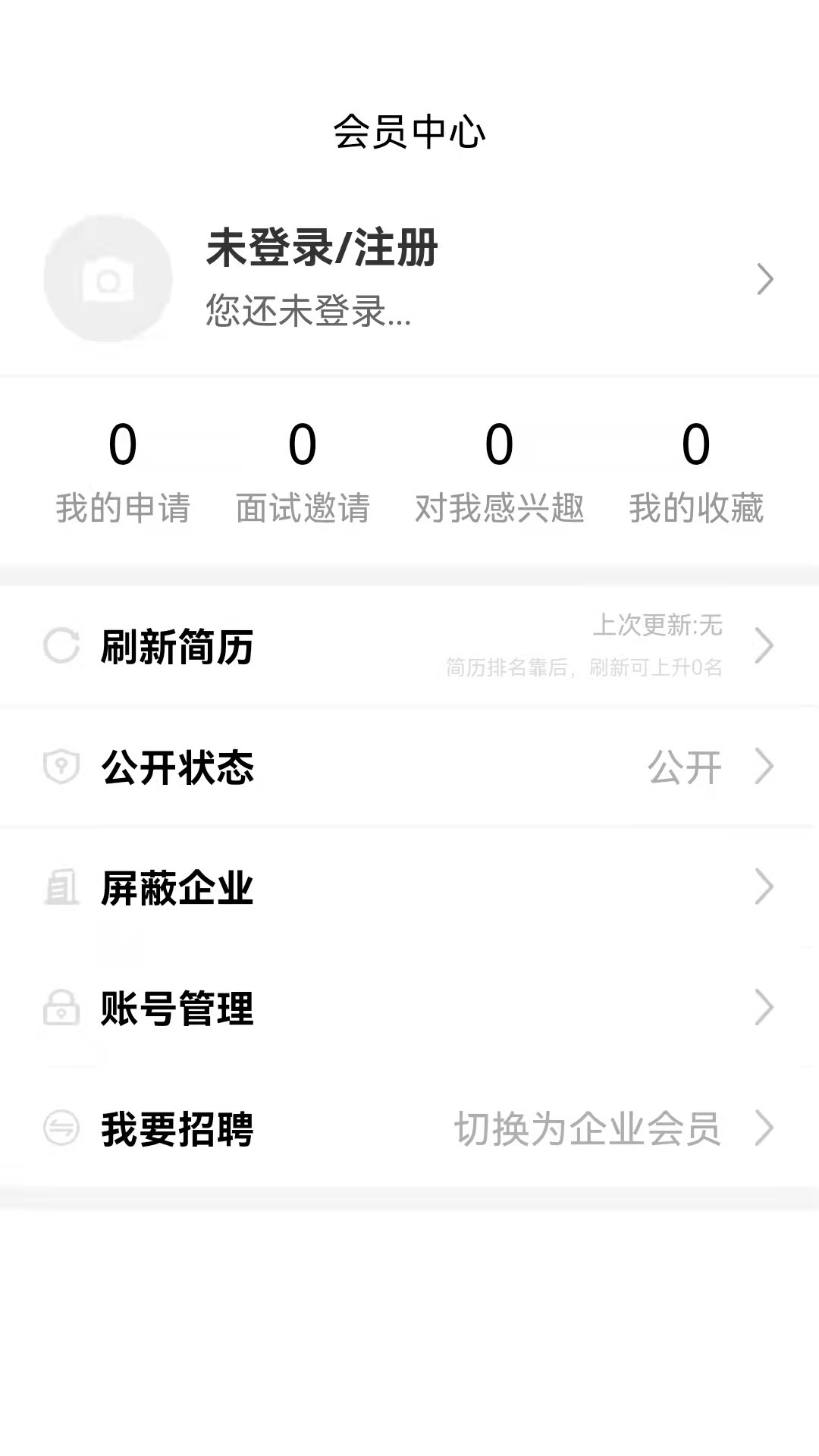Viewport: 819px width, 1456px height.
Task: Click the switch-arrows icon beside 我要招聘
Action: pyautogui.click(x=61, y=1129)
